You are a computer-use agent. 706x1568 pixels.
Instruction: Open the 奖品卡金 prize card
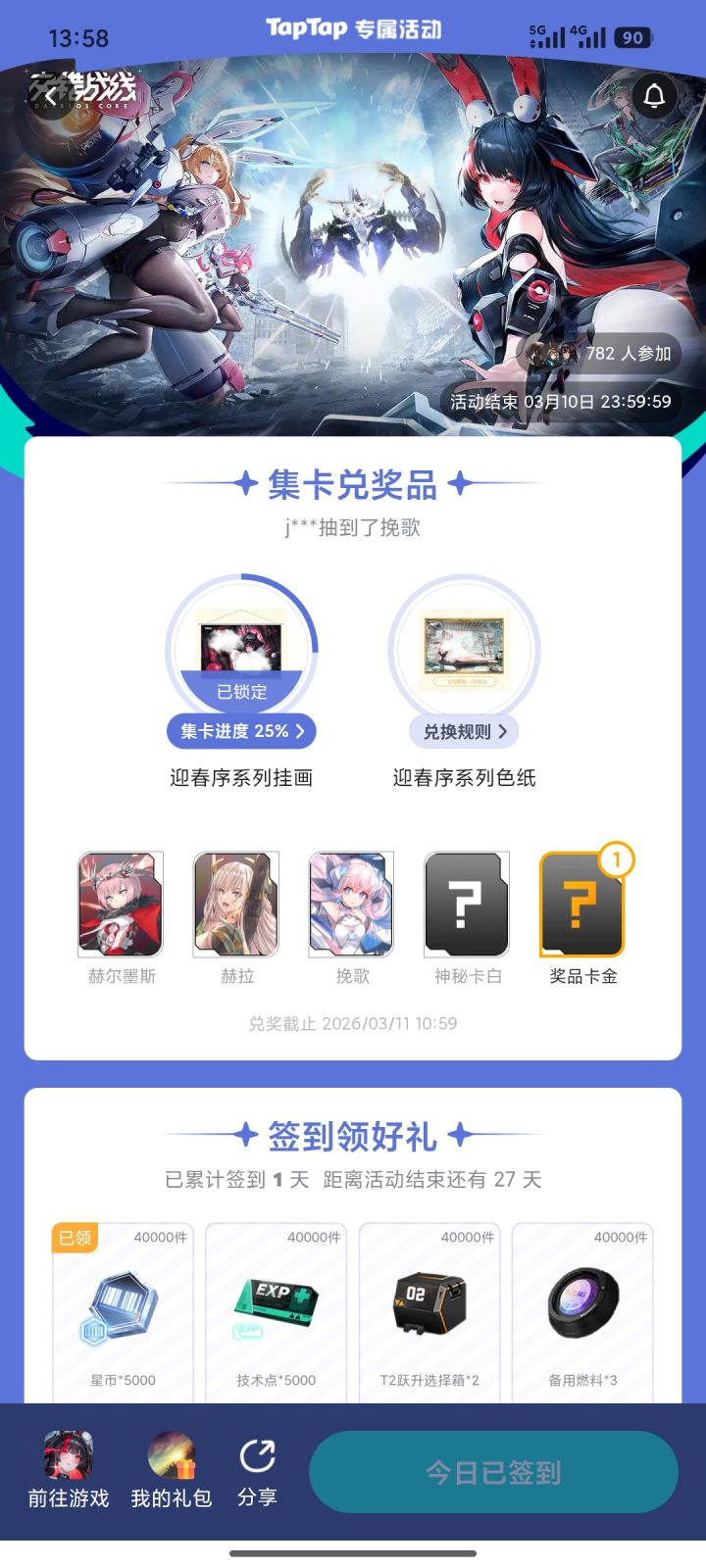pos(580,903)
